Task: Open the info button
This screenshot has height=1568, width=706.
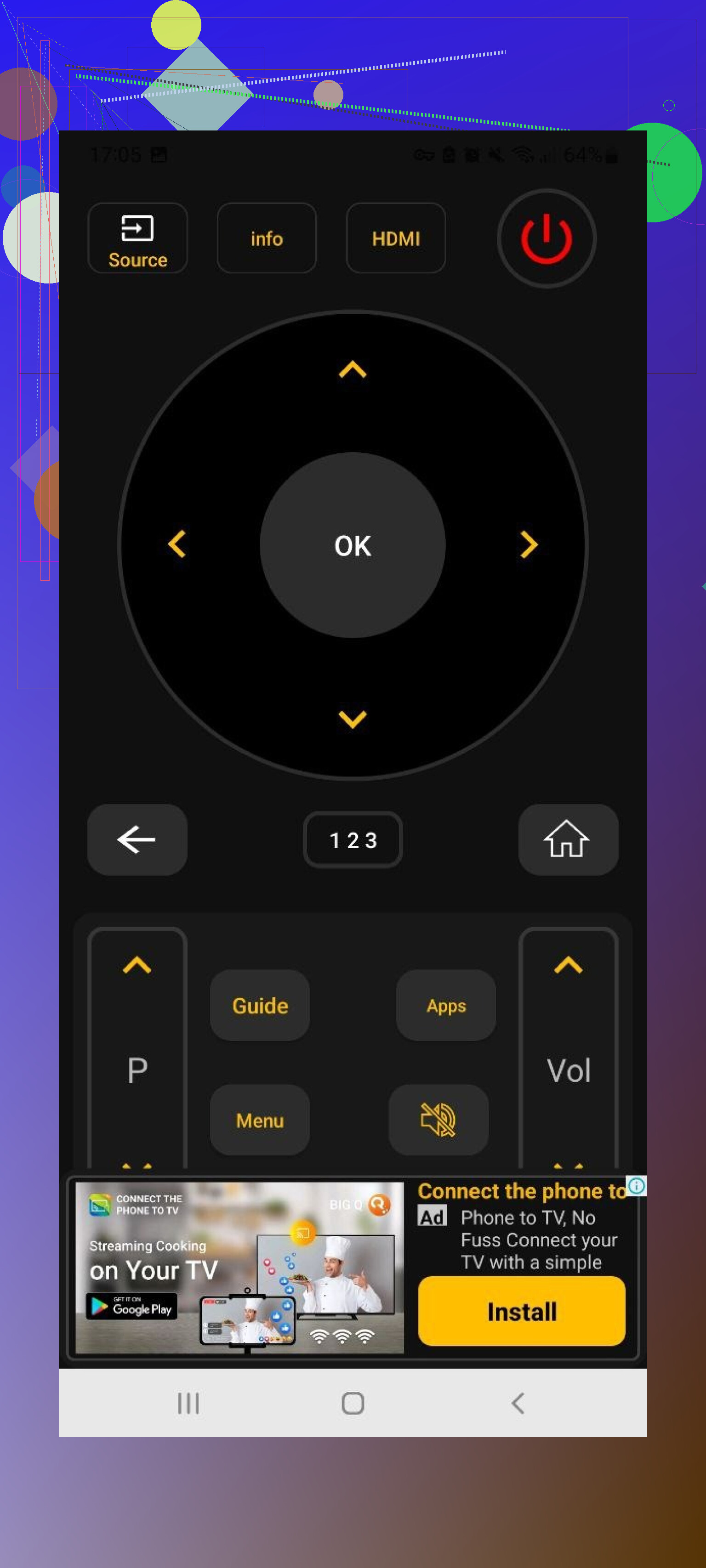Action: (266, 238)
